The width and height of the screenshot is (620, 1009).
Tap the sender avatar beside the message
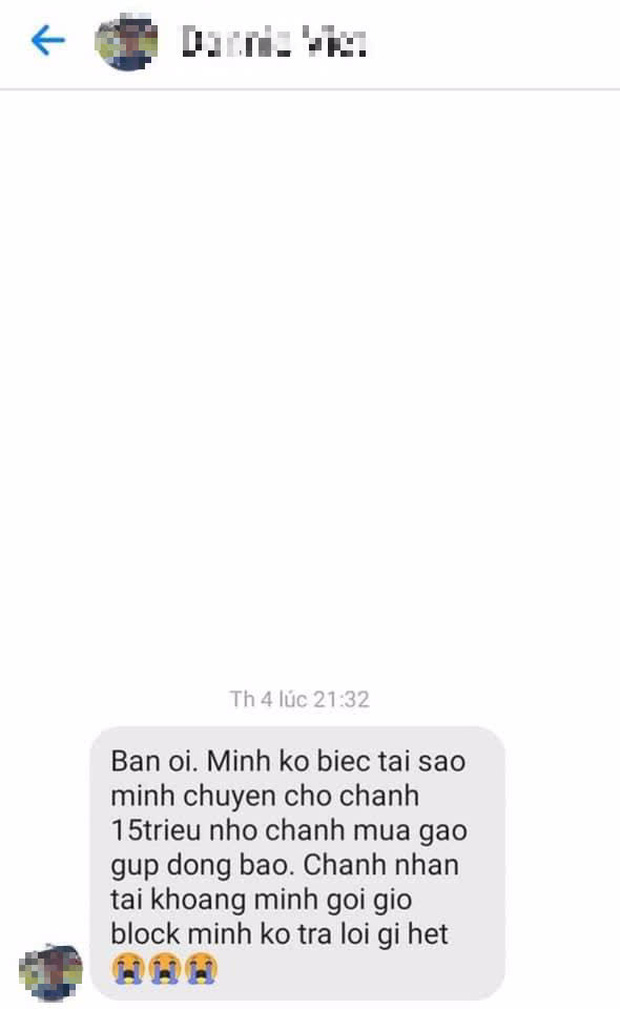(x=50, y=971)
